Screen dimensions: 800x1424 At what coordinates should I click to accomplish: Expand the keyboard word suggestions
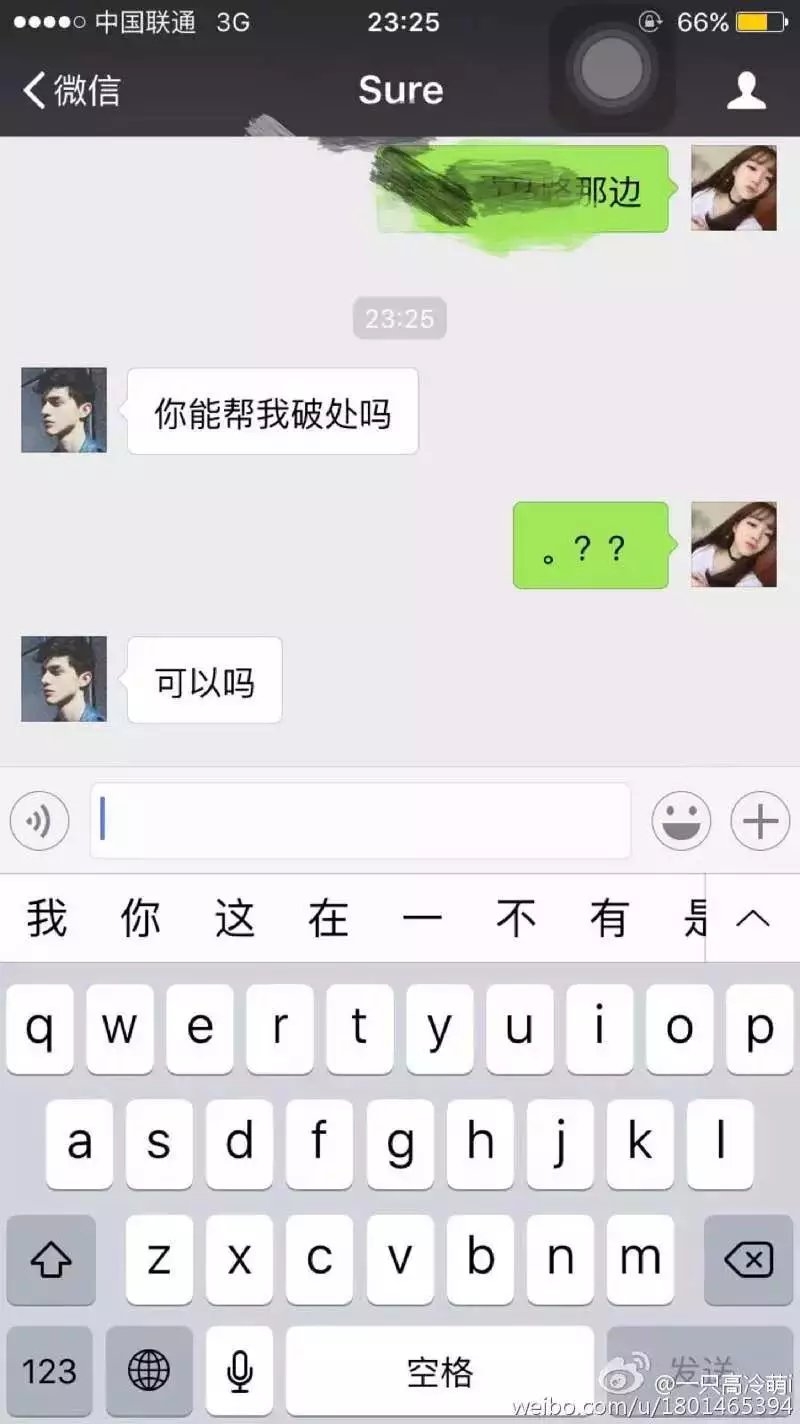[x=753, y=918]
